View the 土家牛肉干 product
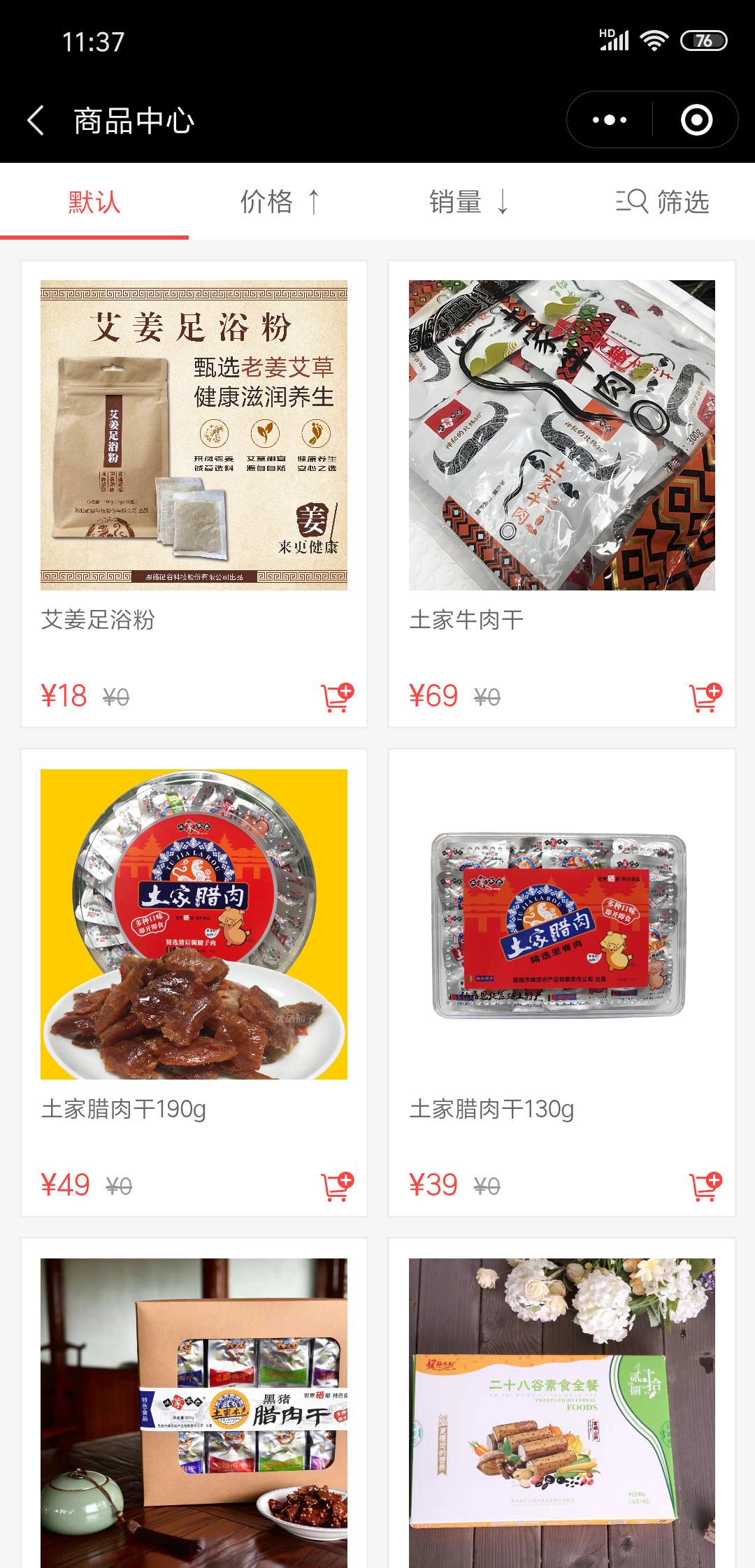 [561, 436]
